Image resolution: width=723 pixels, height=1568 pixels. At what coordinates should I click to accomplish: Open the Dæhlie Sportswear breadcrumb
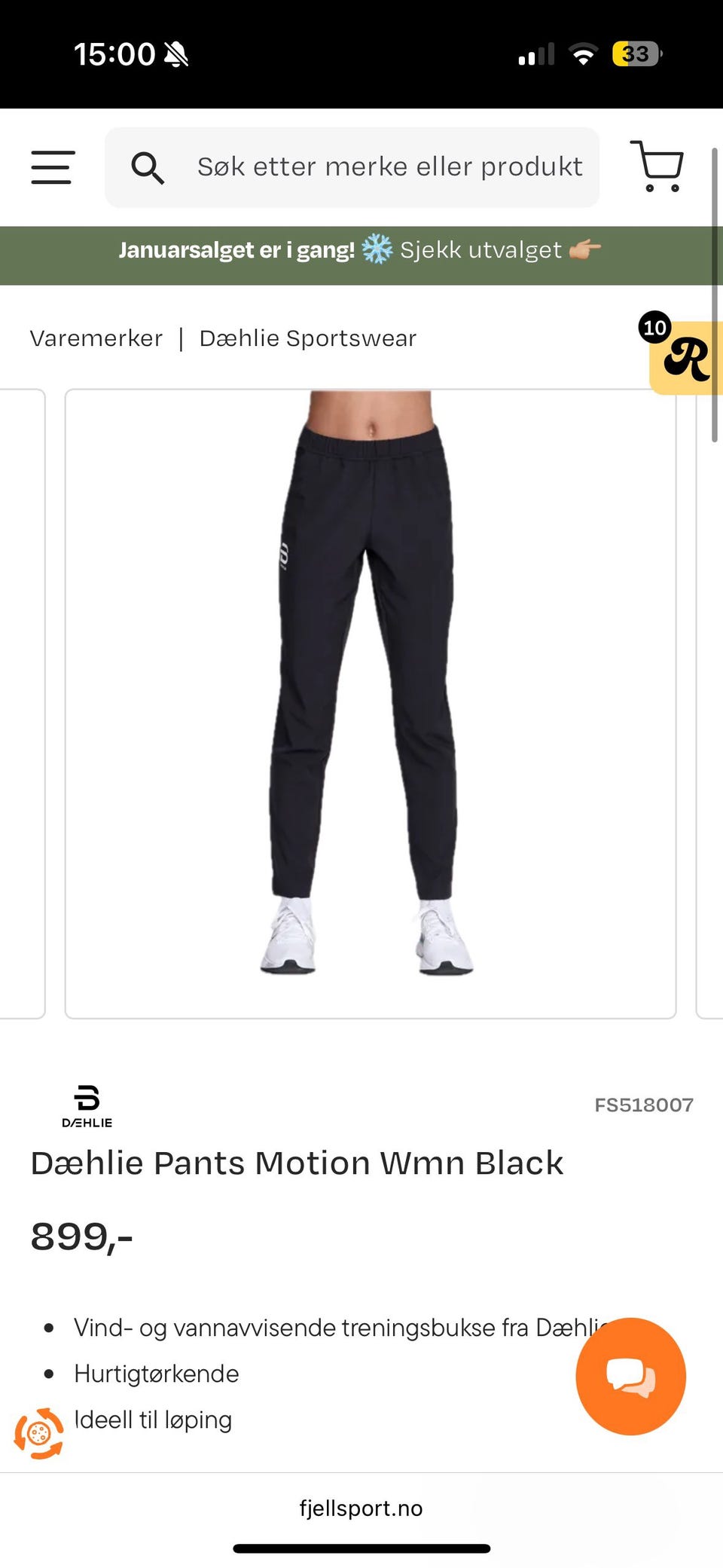[307, 338]
